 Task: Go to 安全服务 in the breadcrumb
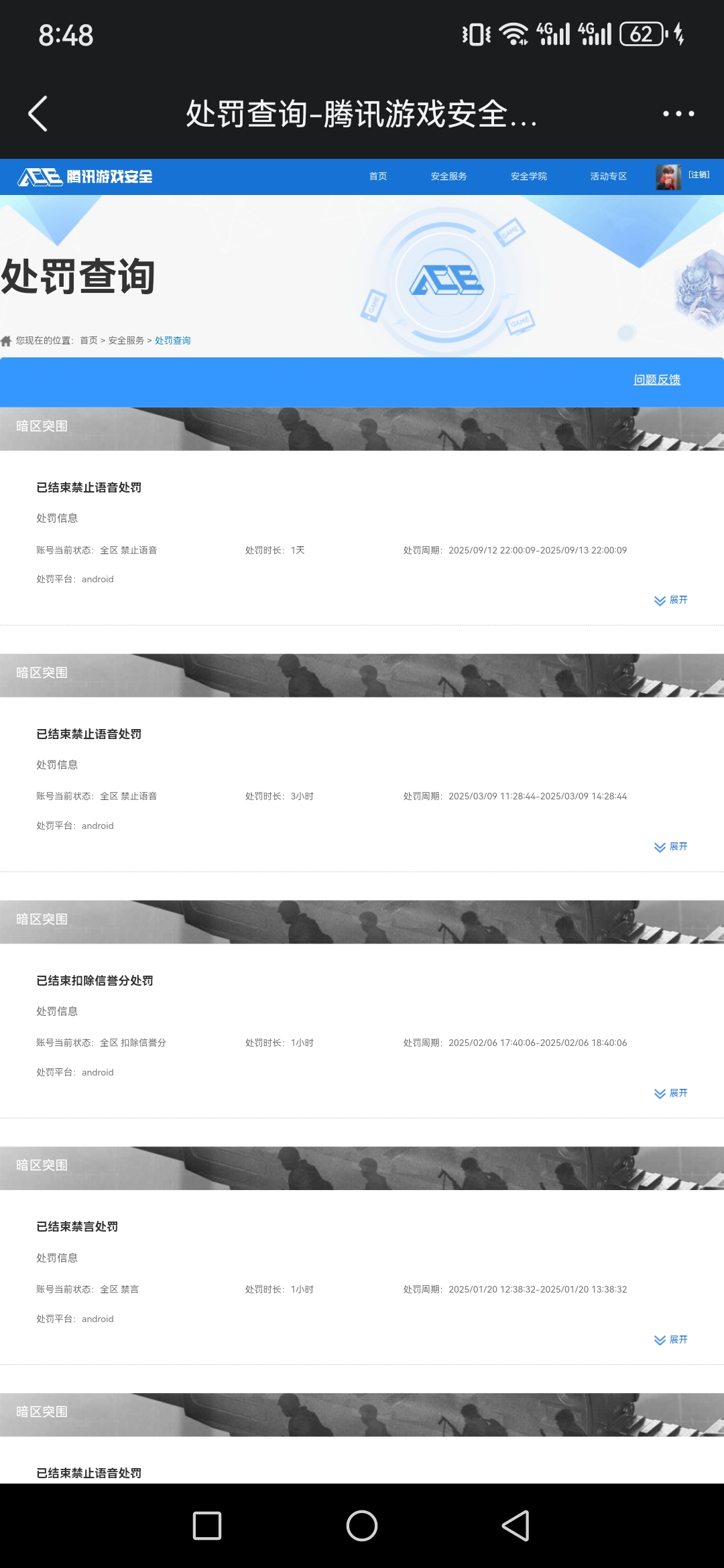pyautogui.click(x=126, y=340)
